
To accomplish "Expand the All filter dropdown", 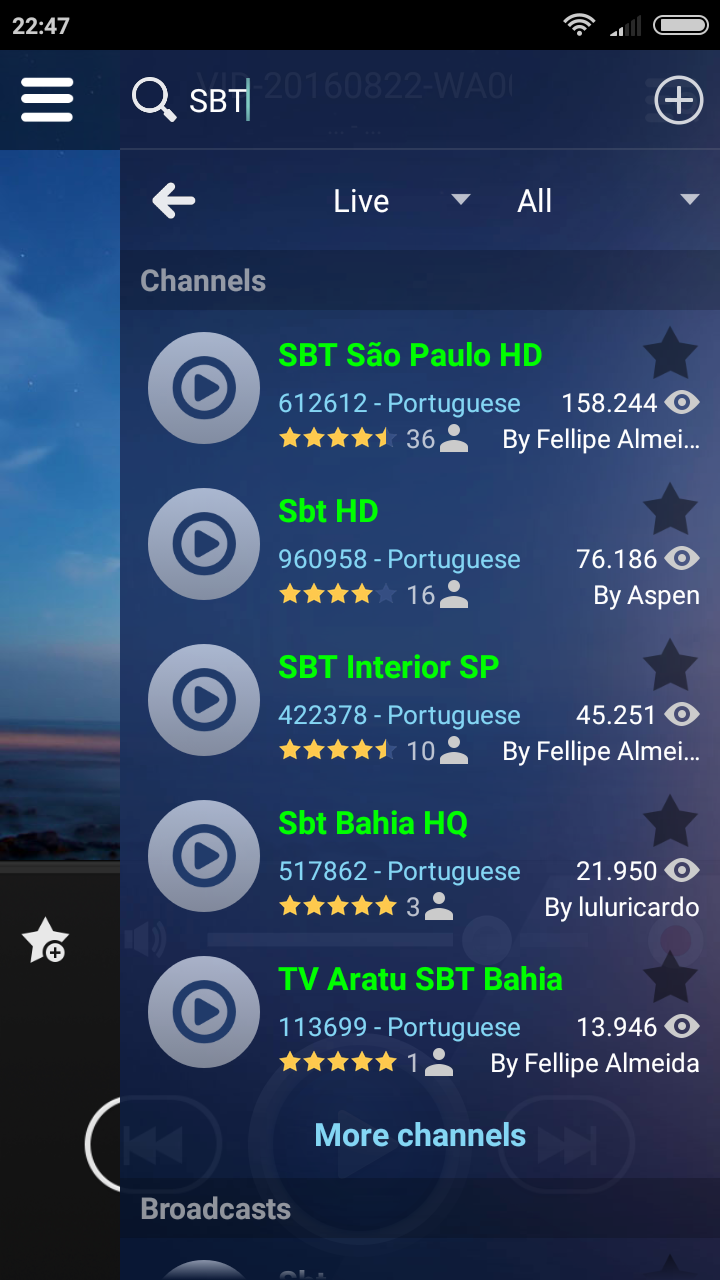I will pyautogui.click(x=607, y=201).
